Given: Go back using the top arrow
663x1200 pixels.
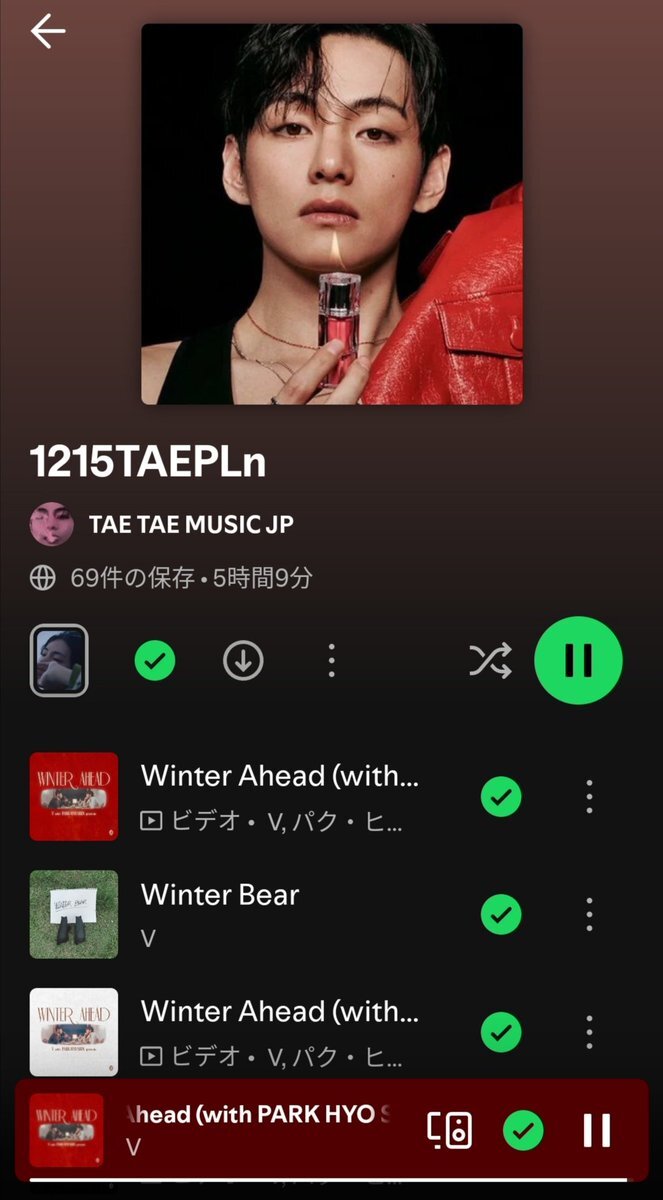Looking at the screenshot, I should (x=47, y=32).
